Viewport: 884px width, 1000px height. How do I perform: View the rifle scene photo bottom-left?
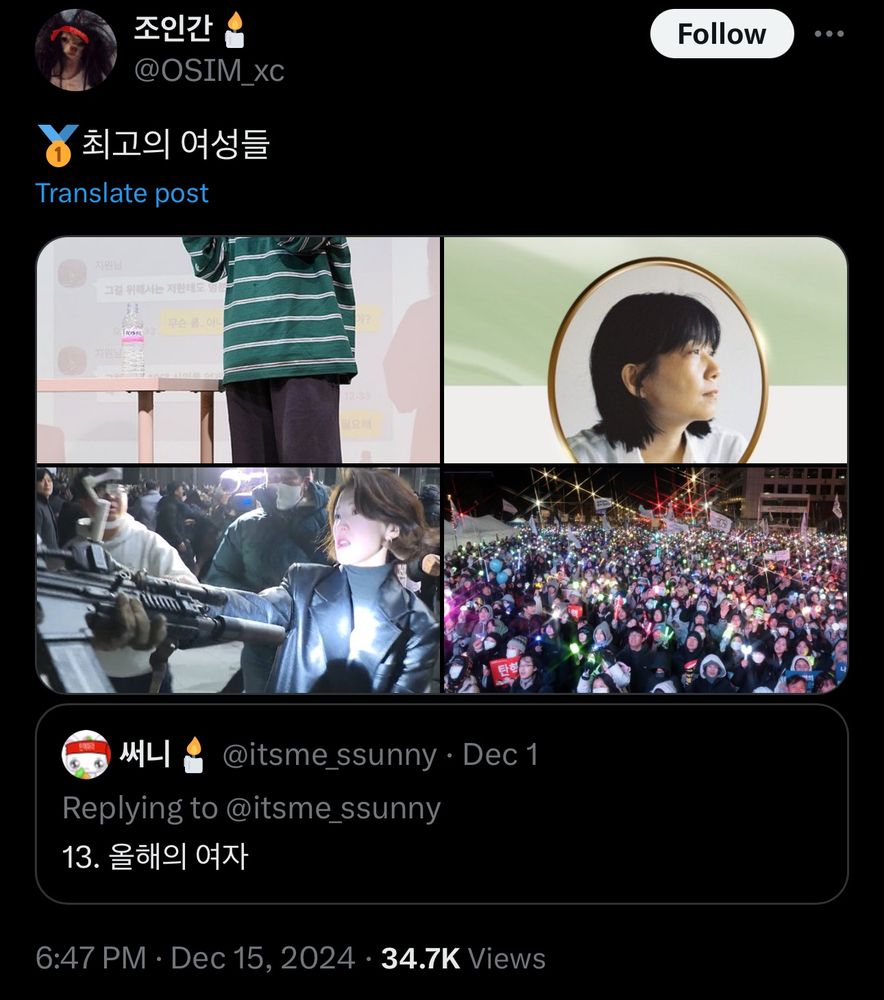coord(238,578)
